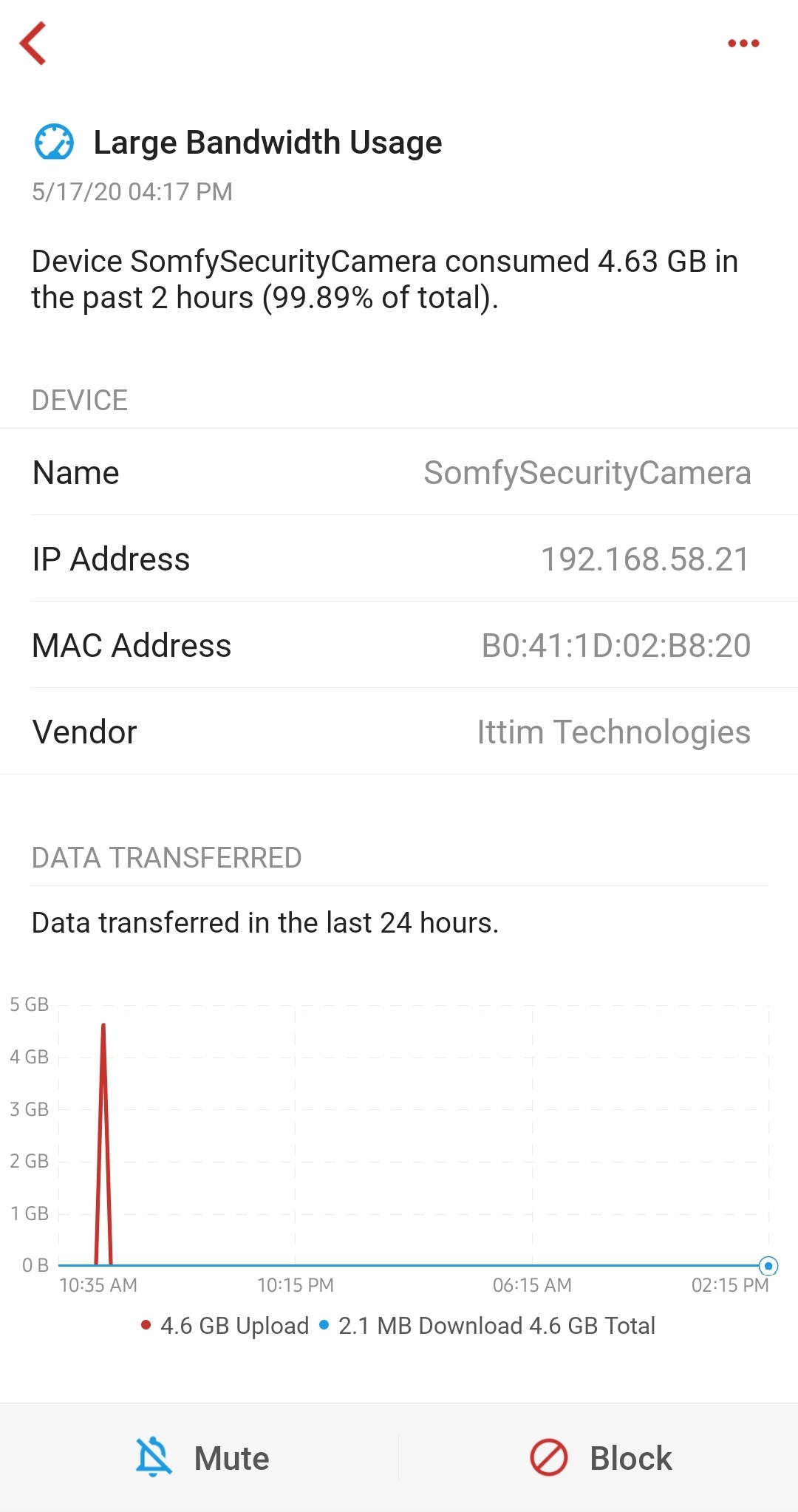Open the device Name row
Image resolution: width=798 pixels, height=1512 pixels.
pos(399,472)
